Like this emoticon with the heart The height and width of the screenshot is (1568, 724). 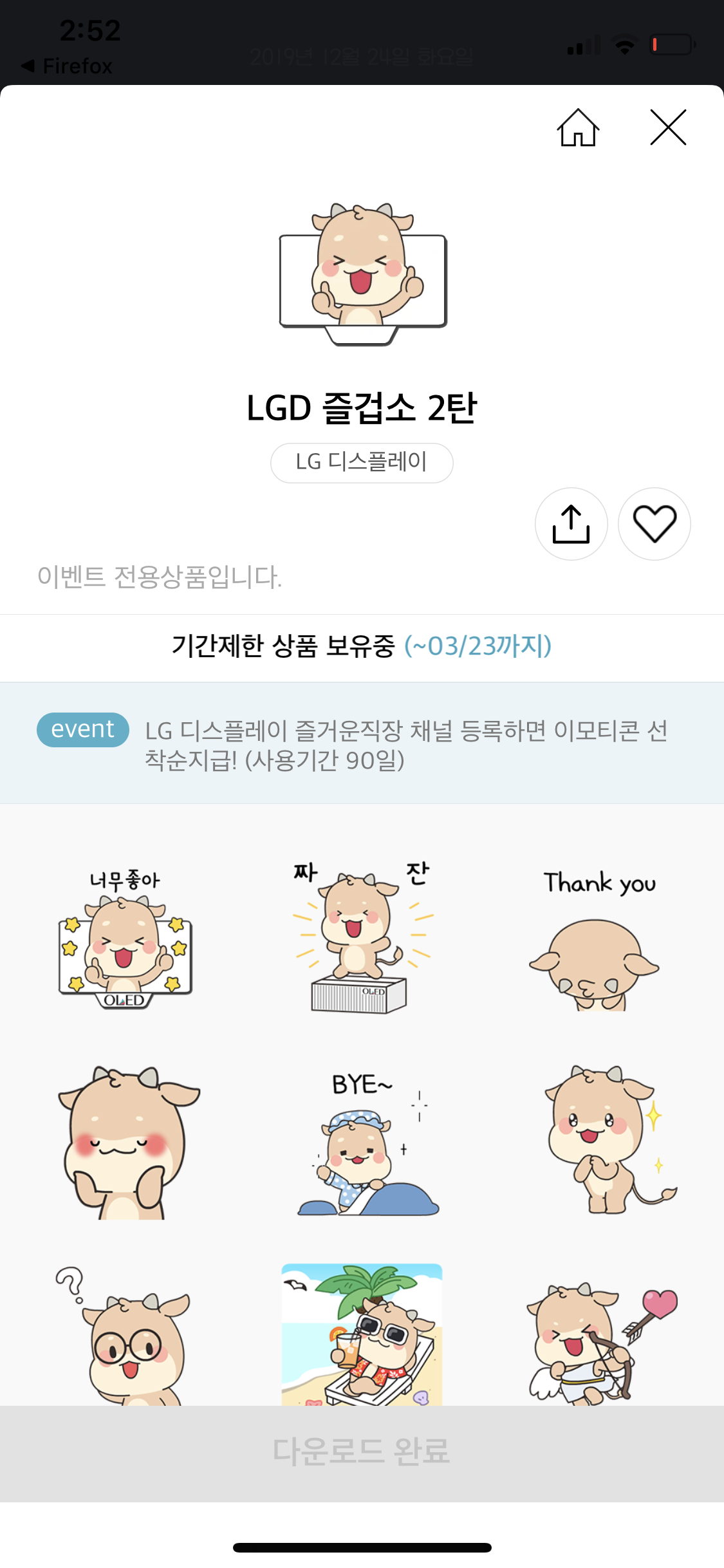point(654,524)
